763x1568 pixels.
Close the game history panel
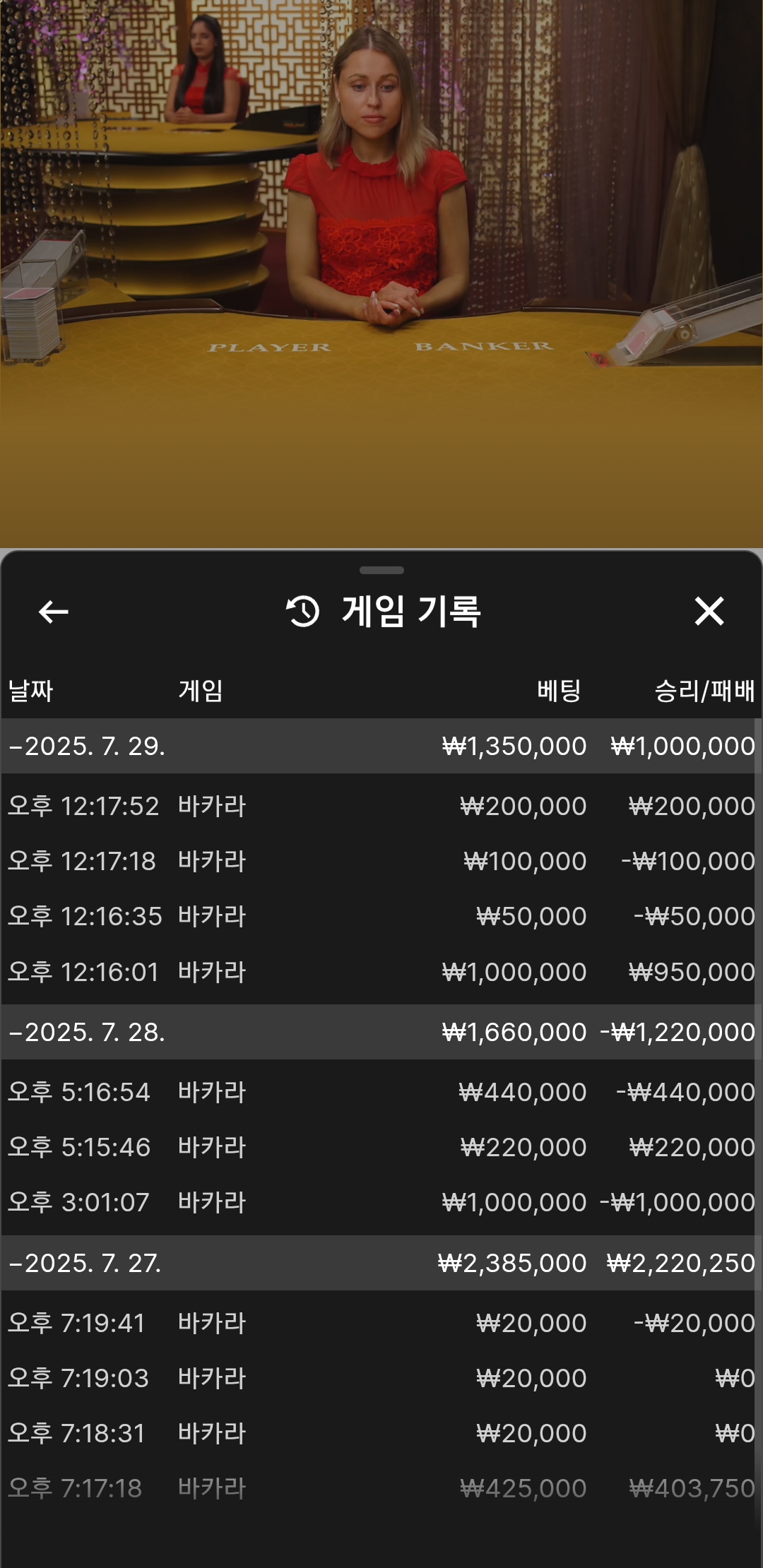[x=709, y=611]
